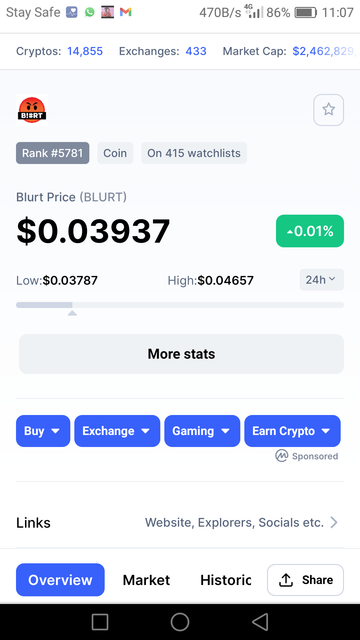The image size is (360, 640).
Task: Go to the phone's home screen
Action: pyautogui.click(x=180, y=622)
